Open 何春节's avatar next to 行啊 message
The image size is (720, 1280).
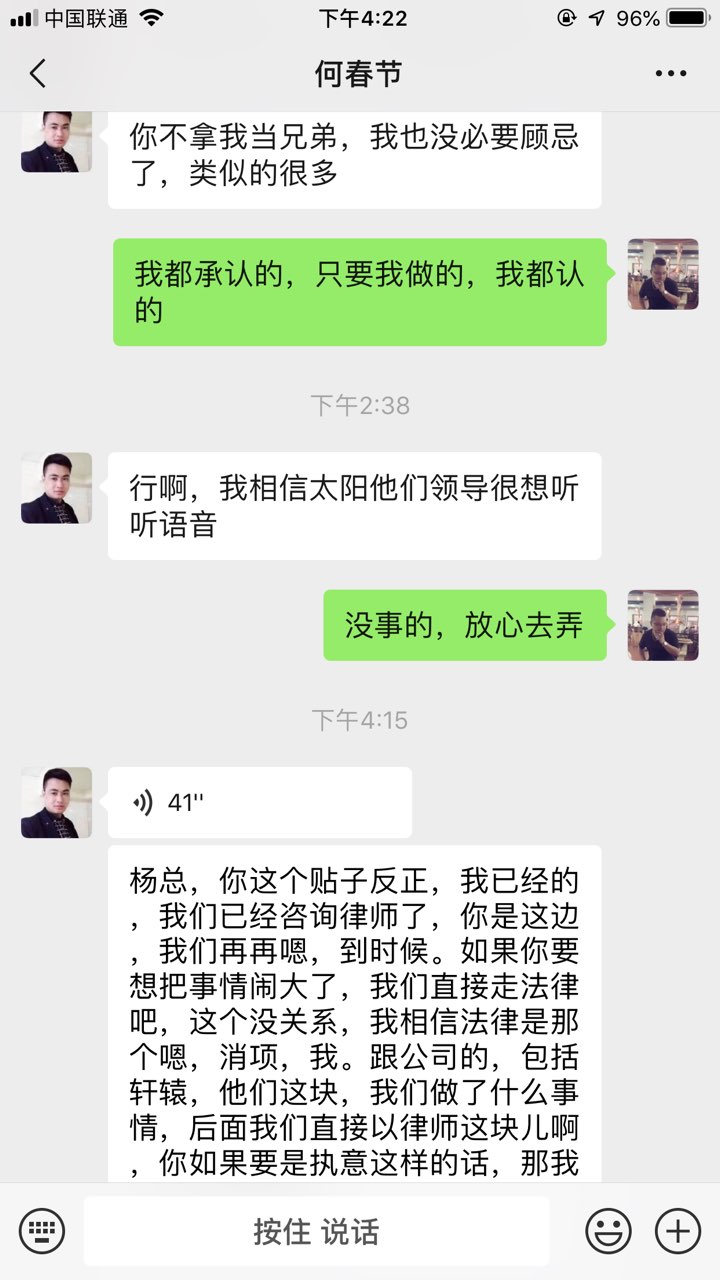tap(56, 488)
